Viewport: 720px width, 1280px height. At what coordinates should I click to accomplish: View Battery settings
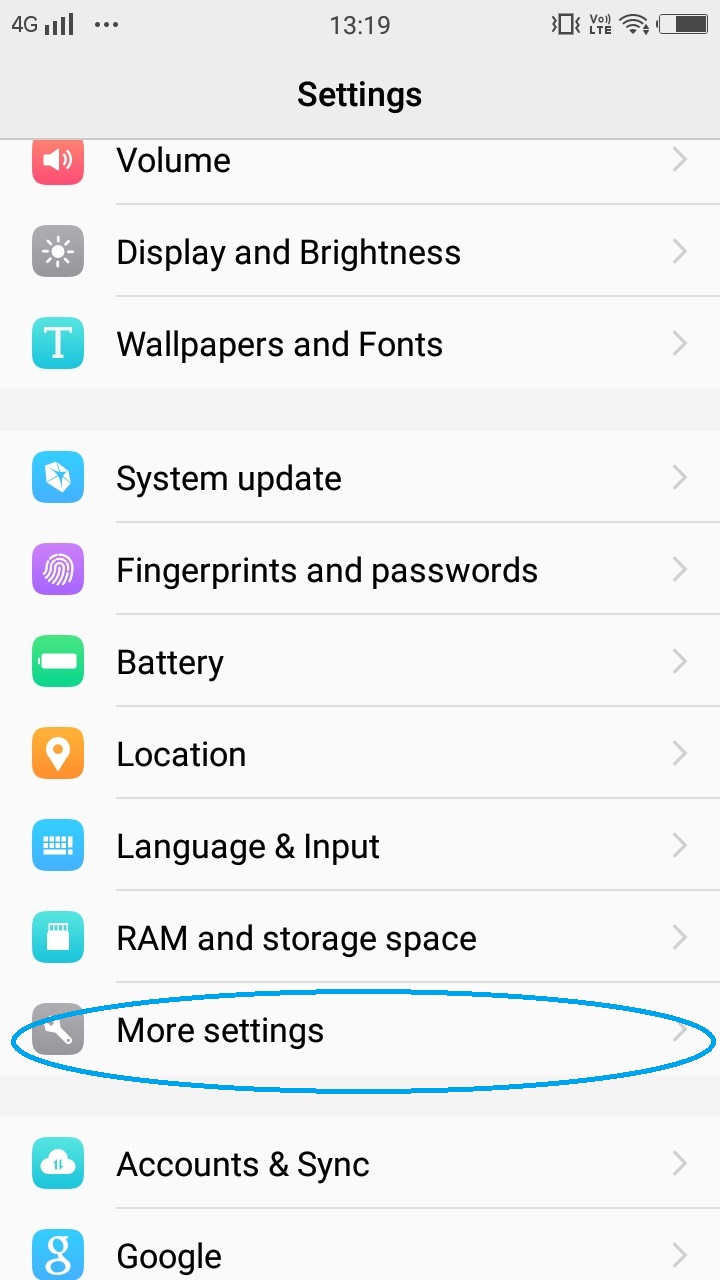360,662
